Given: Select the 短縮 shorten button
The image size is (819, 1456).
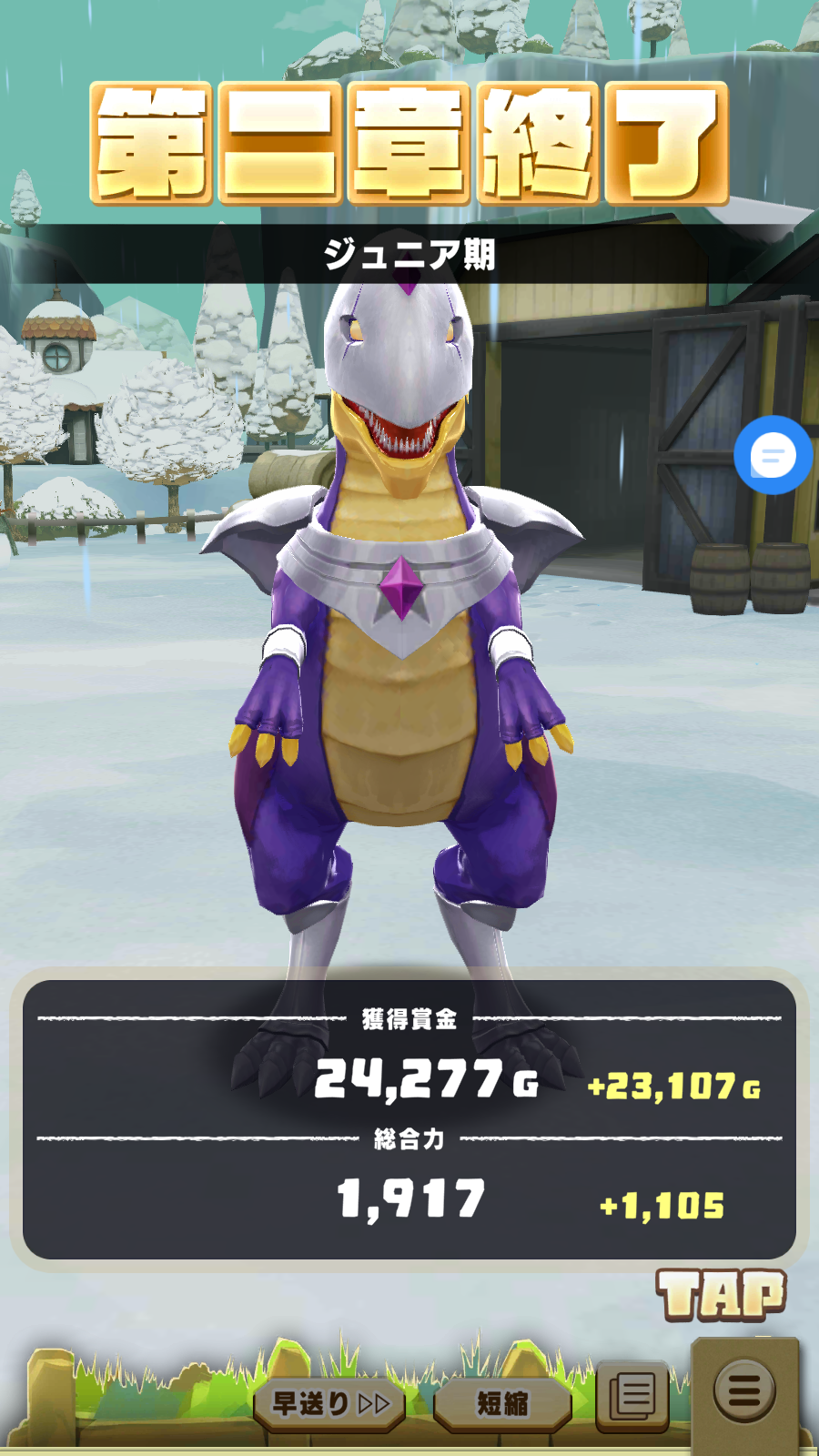Looking at the screenshot, I should (503, 1403).
